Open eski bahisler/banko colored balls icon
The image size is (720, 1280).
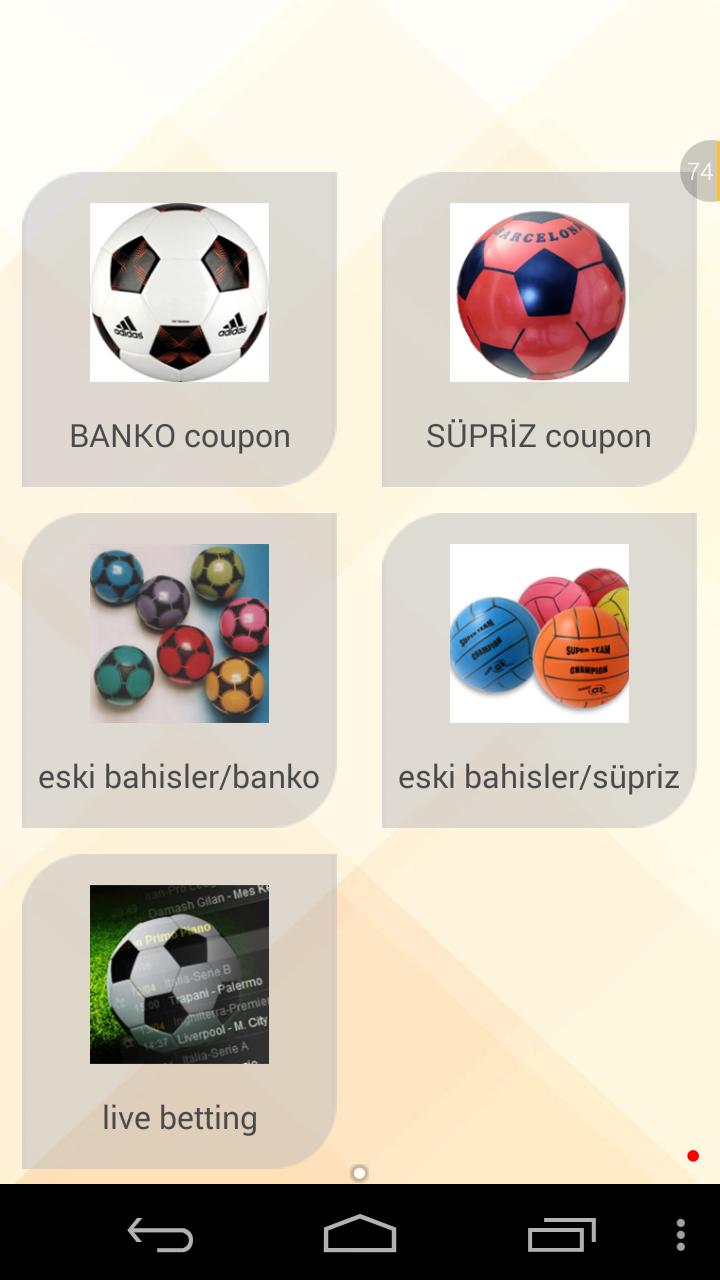click(179, 632)
